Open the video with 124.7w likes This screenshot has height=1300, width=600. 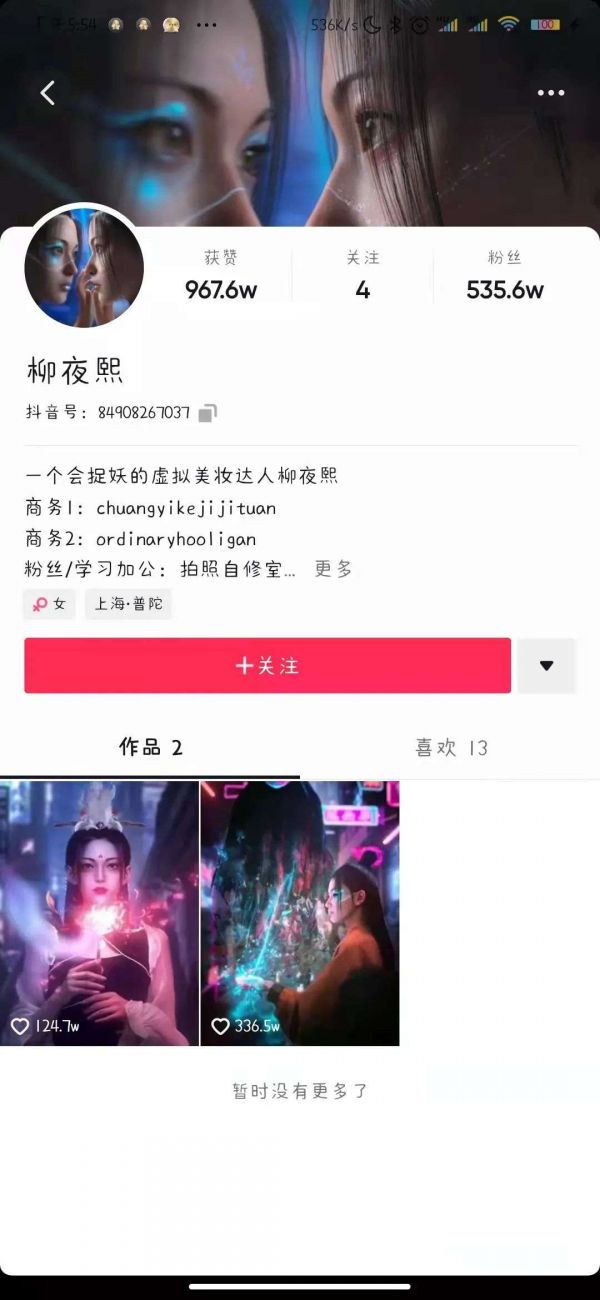click(100, 913)
